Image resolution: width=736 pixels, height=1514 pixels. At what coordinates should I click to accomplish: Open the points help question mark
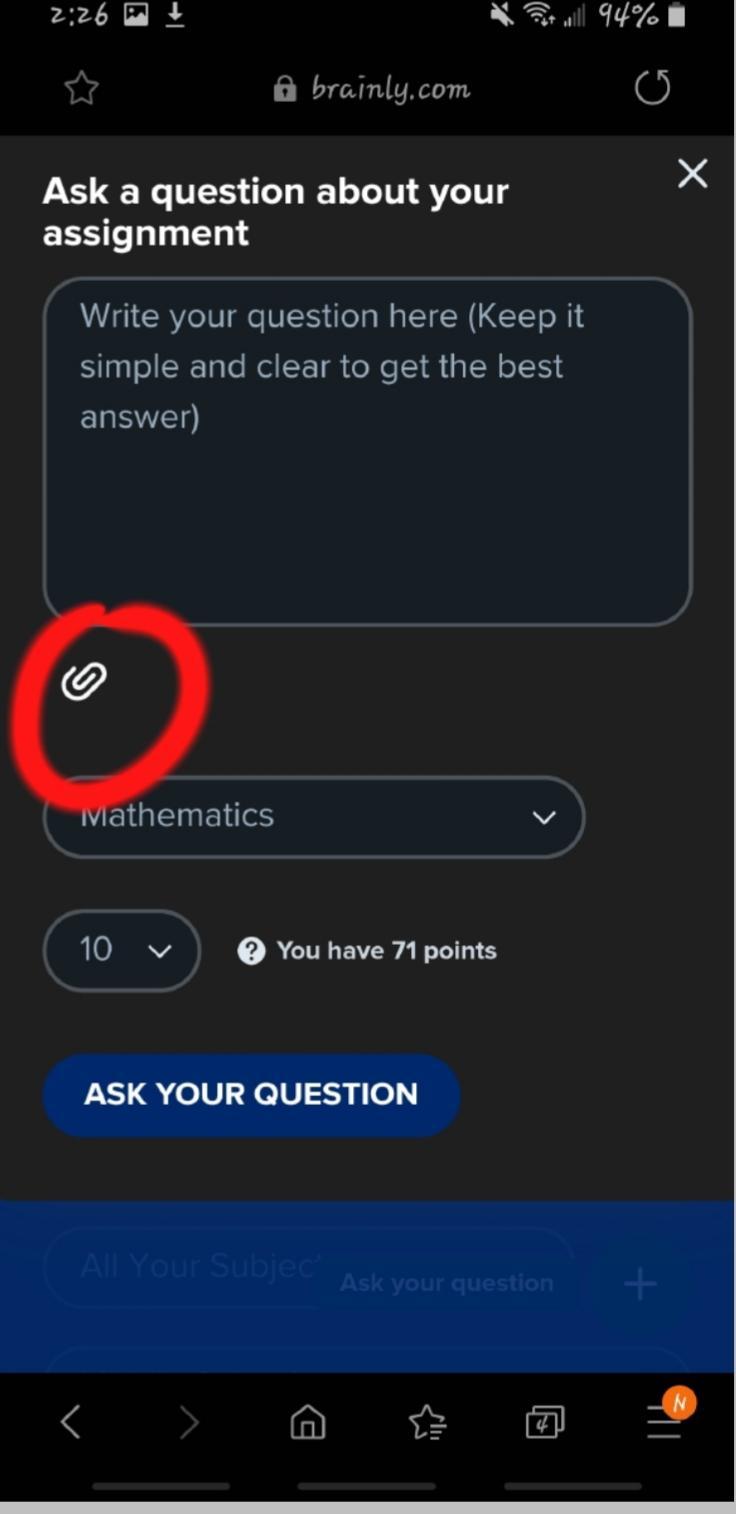point(251,951)
